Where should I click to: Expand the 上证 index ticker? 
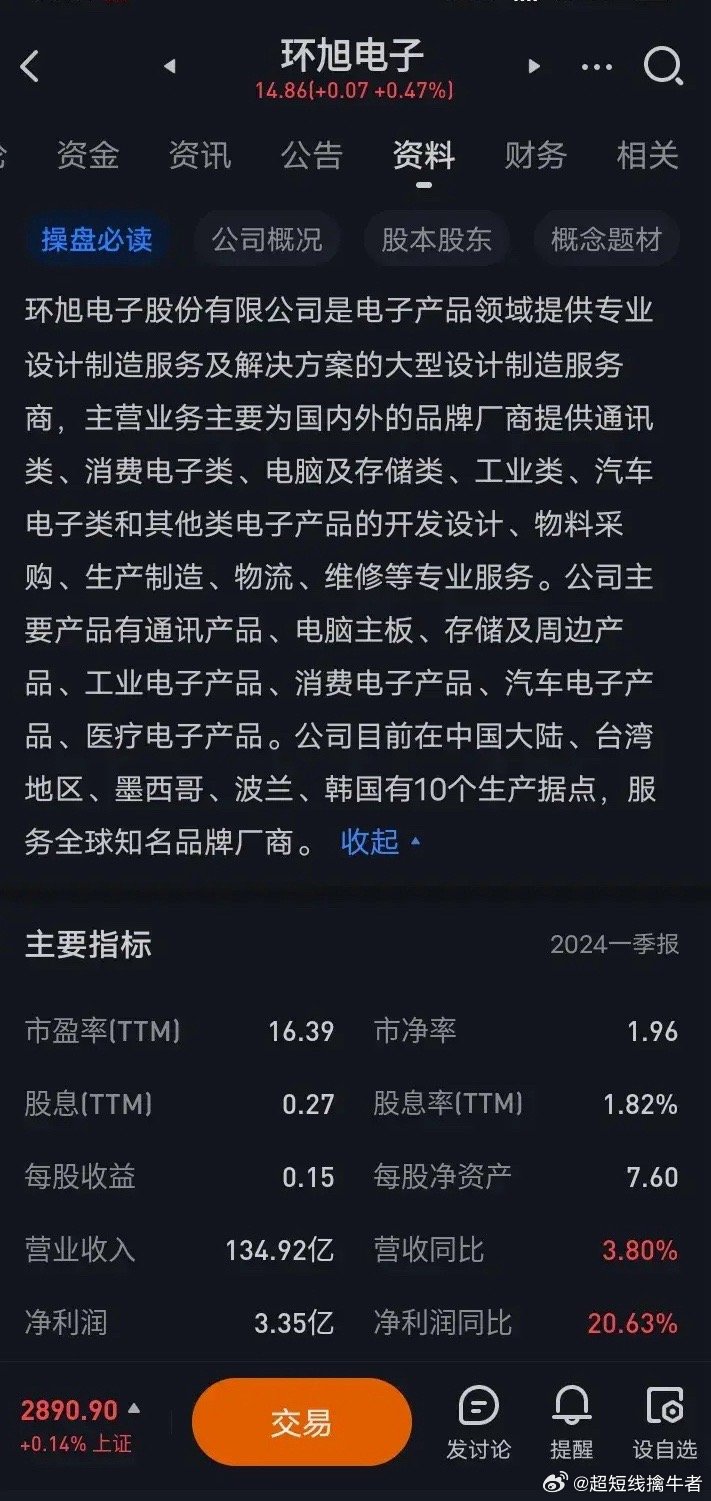[80, 1422]
